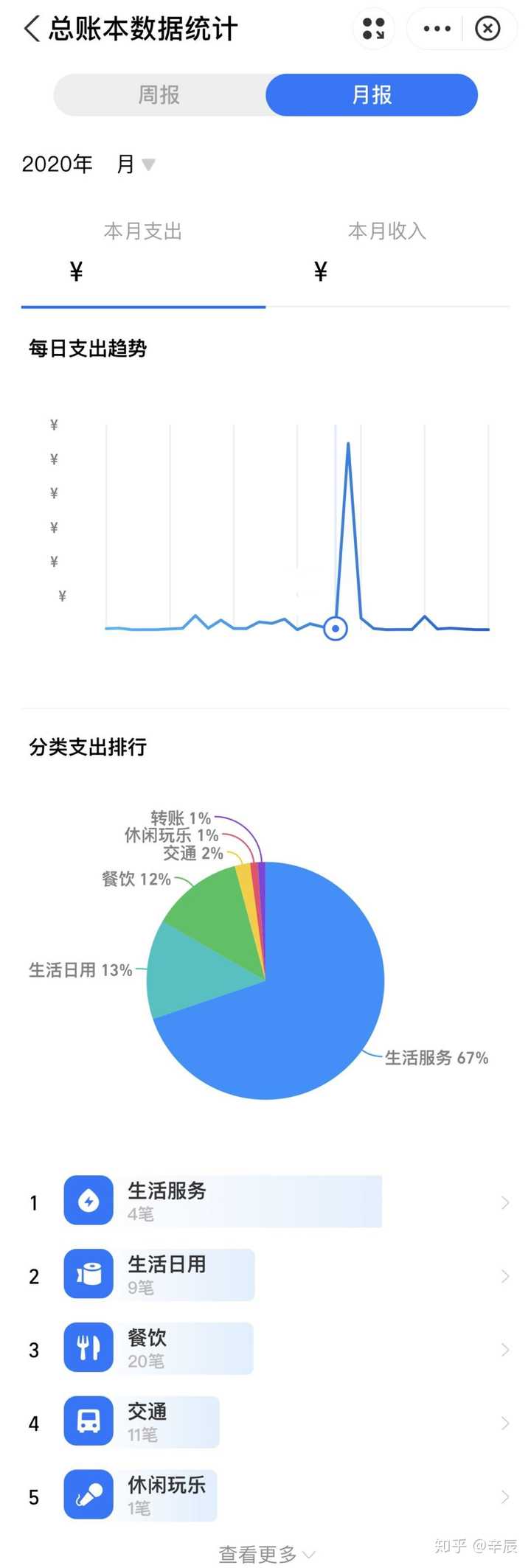Image resolution: width=531 pixels, height=1568 pixels.
Task: Close the mini program
Action: 487,29
